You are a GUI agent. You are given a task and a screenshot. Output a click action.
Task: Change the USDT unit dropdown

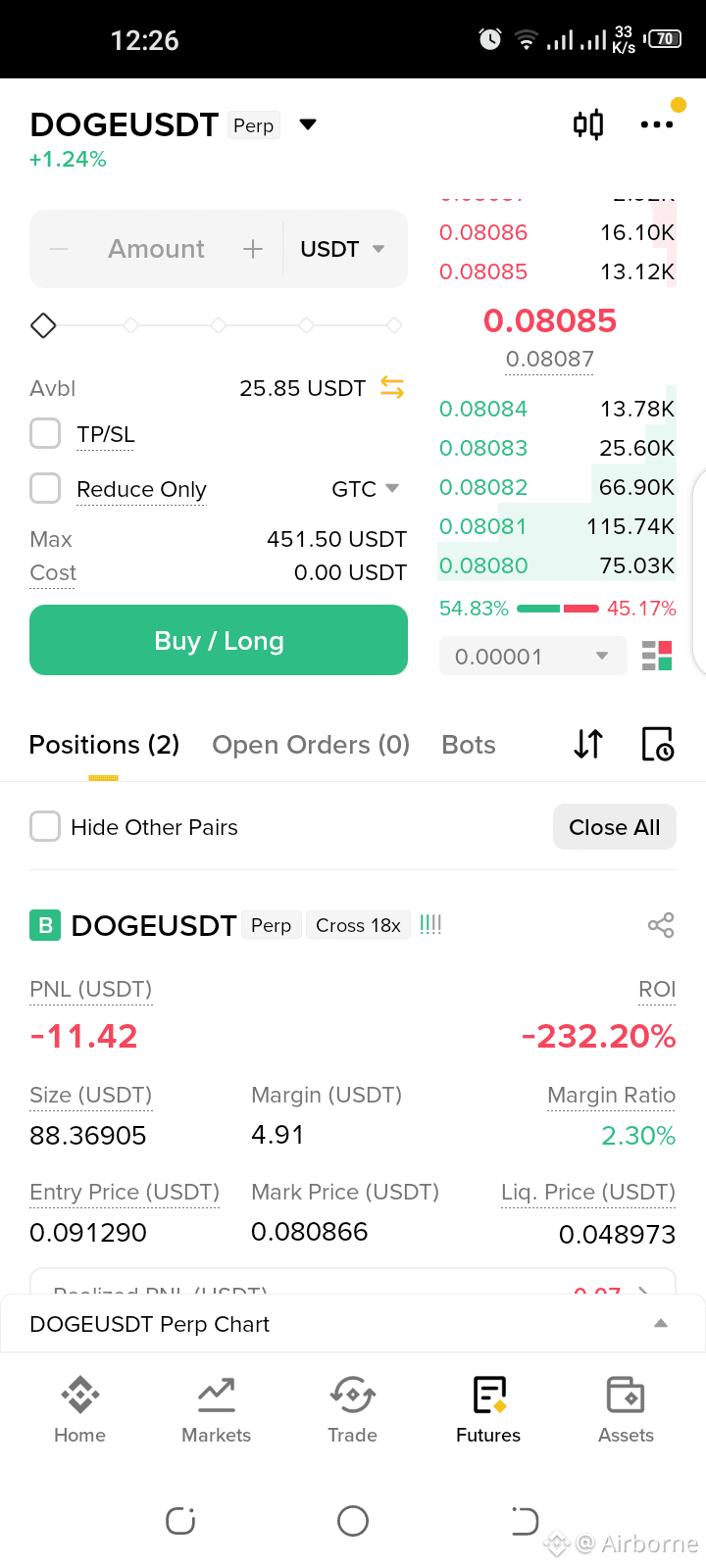pyautogui.click(x=342, y=249)
